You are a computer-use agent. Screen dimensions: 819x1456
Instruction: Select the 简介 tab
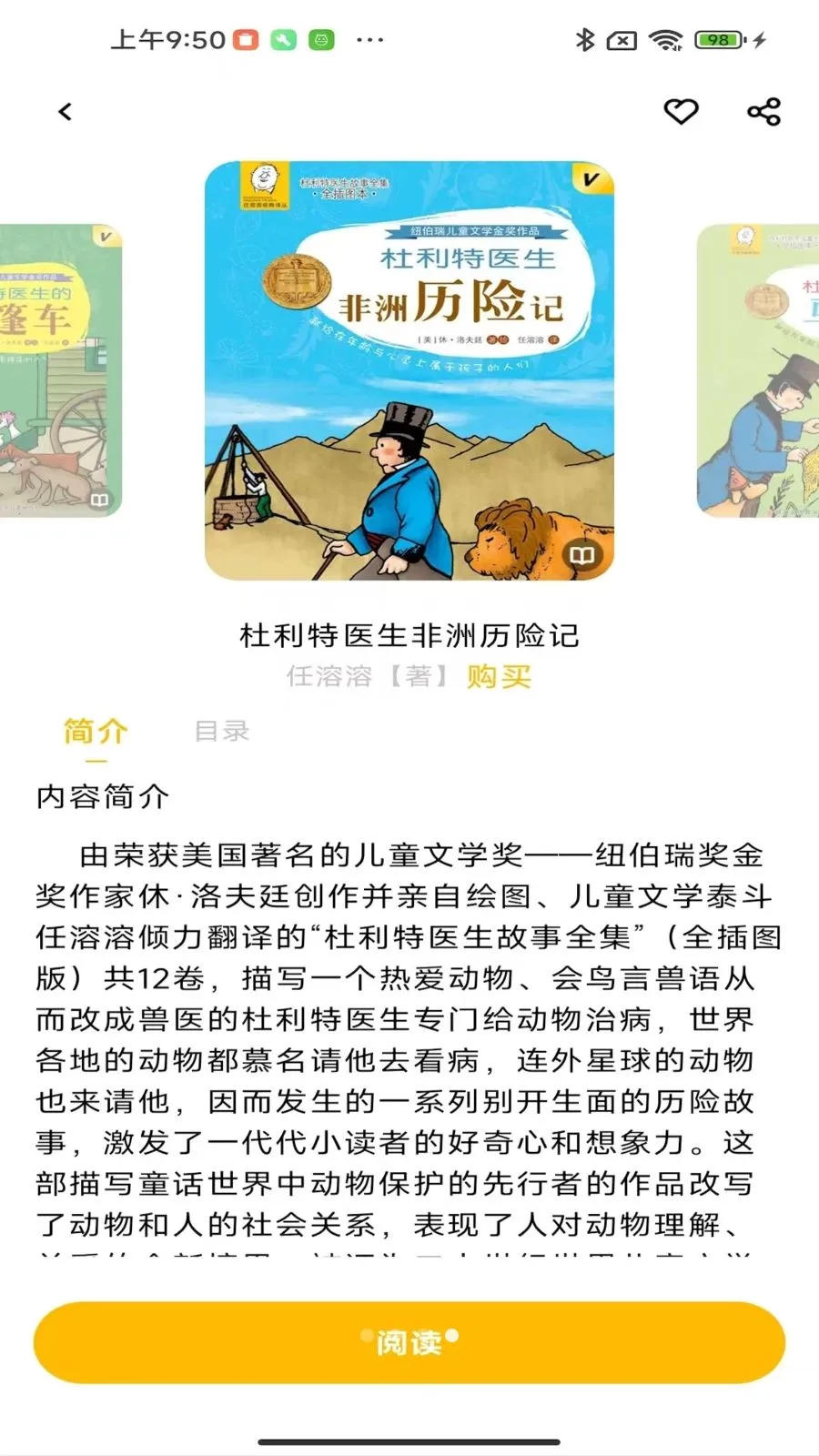point(96,731)
